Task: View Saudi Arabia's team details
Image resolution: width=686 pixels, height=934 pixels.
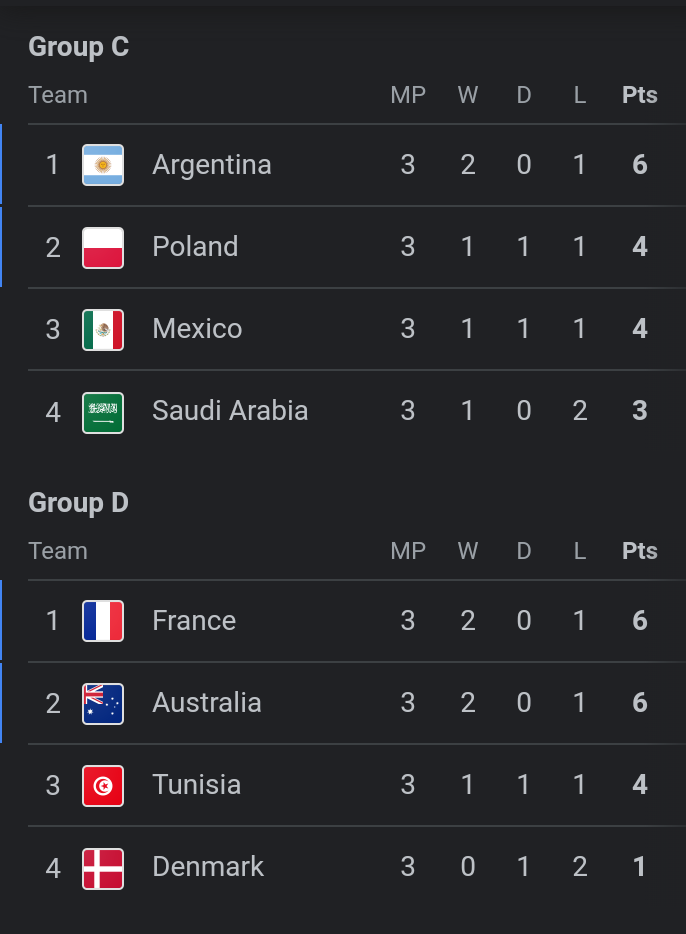Action: [230, 411]
